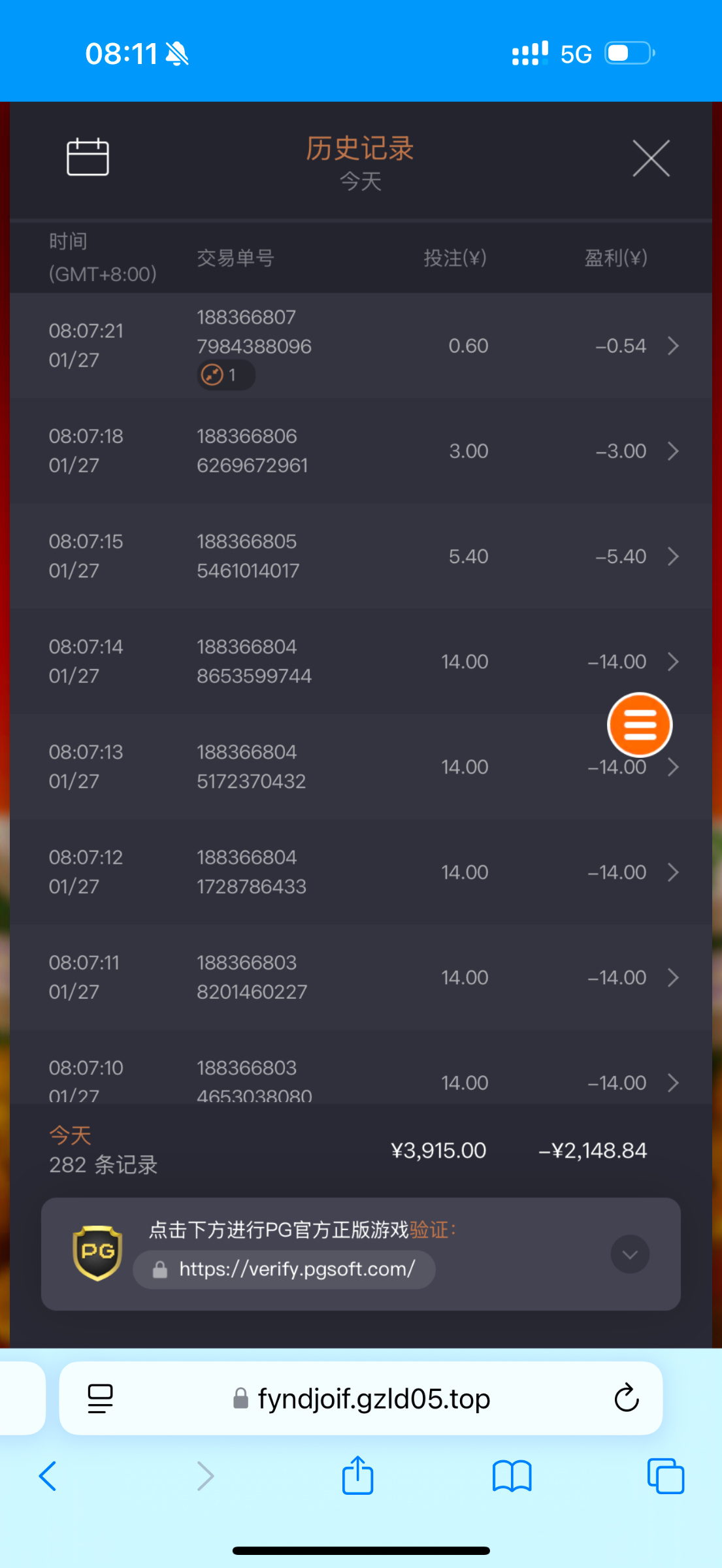Share this page via the share icon

pos(357,1476)
